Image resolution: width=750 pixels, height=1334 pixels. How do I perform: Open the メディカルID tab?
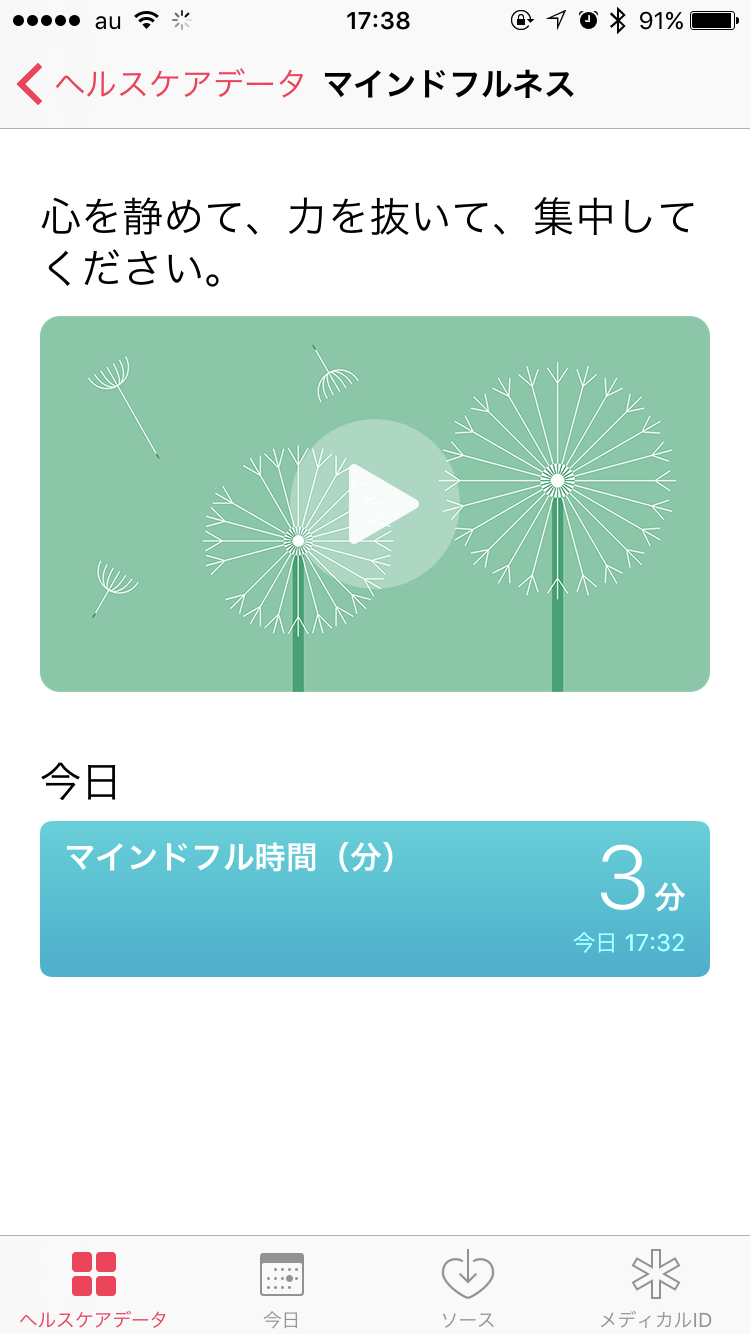(x=655, y=1288)
